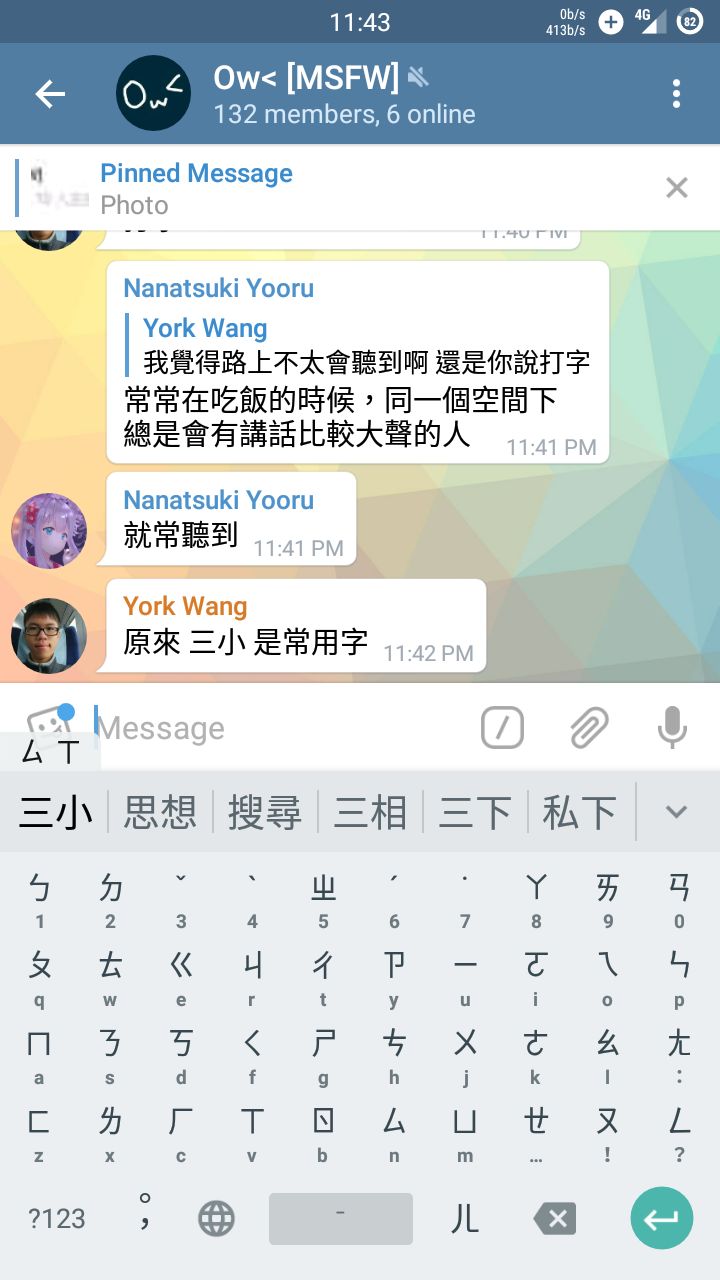Expand the candidate word list
The height and width of the screenshot is (1280, 720).
pyautogui.click(x=677, y=812)
